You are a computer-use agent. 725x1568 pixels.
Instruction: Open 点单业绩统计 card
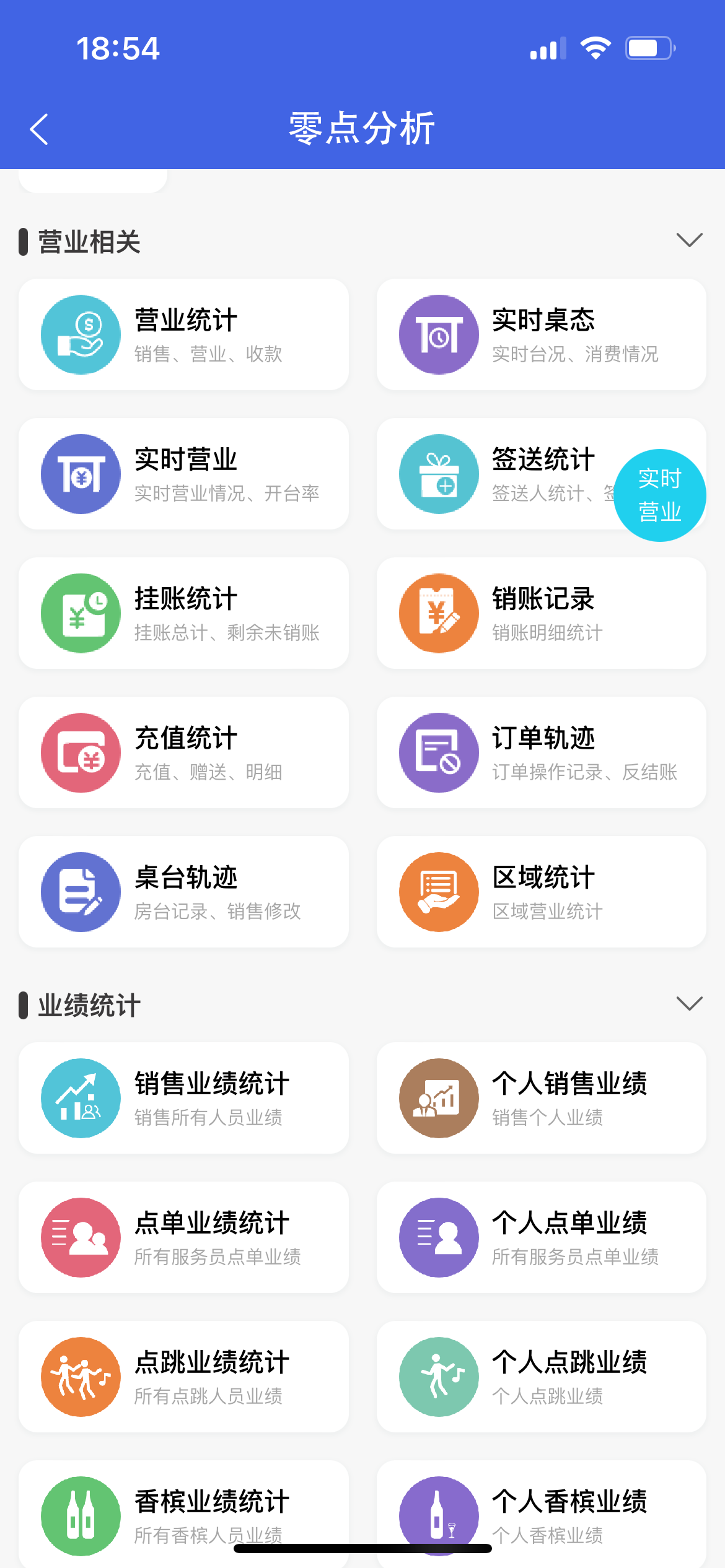click(183, 1237)
